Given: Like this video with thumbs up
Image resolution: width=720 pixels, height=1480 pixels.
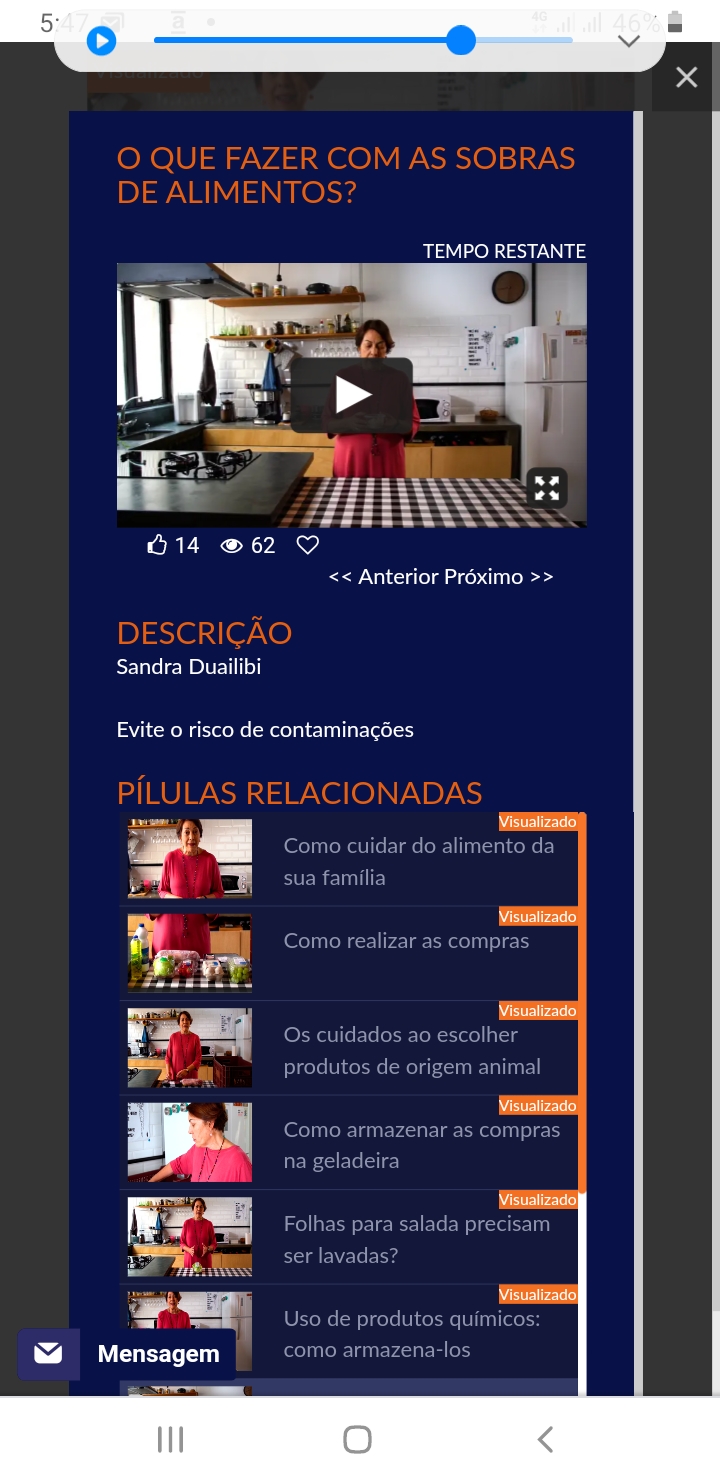Looking at the screenshot, I should coord(157,545).
